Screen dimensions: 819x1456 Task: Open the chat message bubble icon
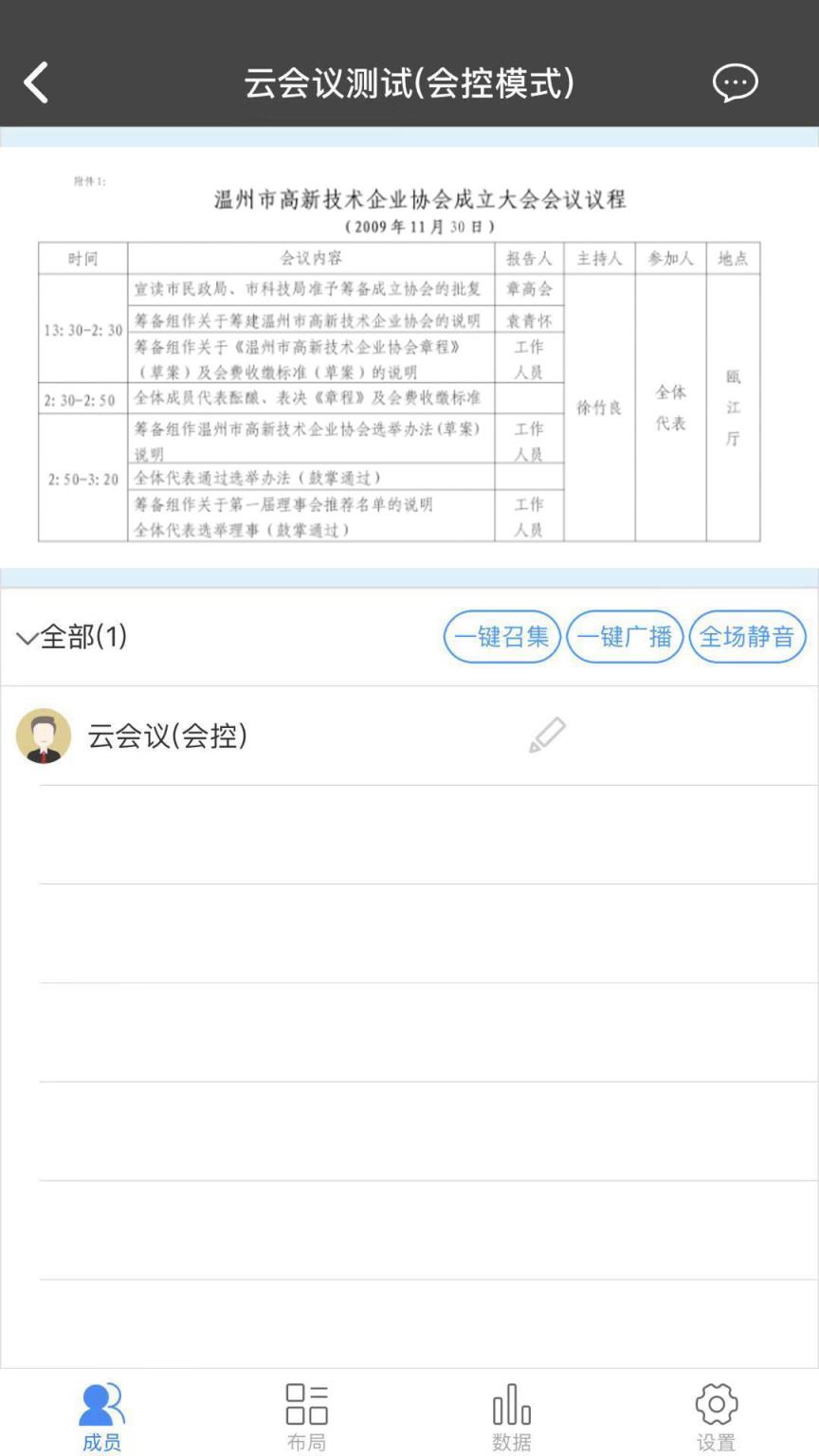click(x=735, y=82)
